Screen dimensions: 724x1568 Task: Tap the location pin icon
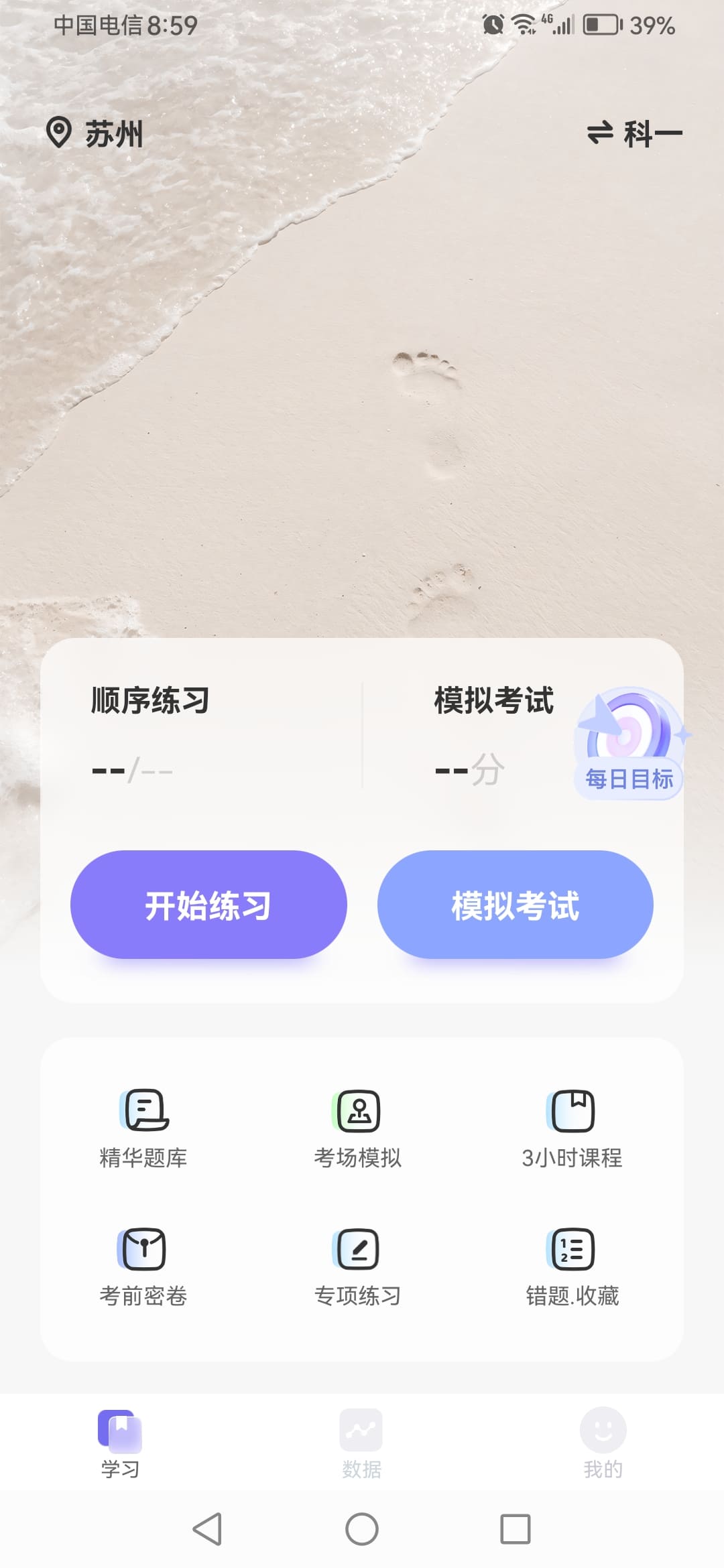coord(60,132)
